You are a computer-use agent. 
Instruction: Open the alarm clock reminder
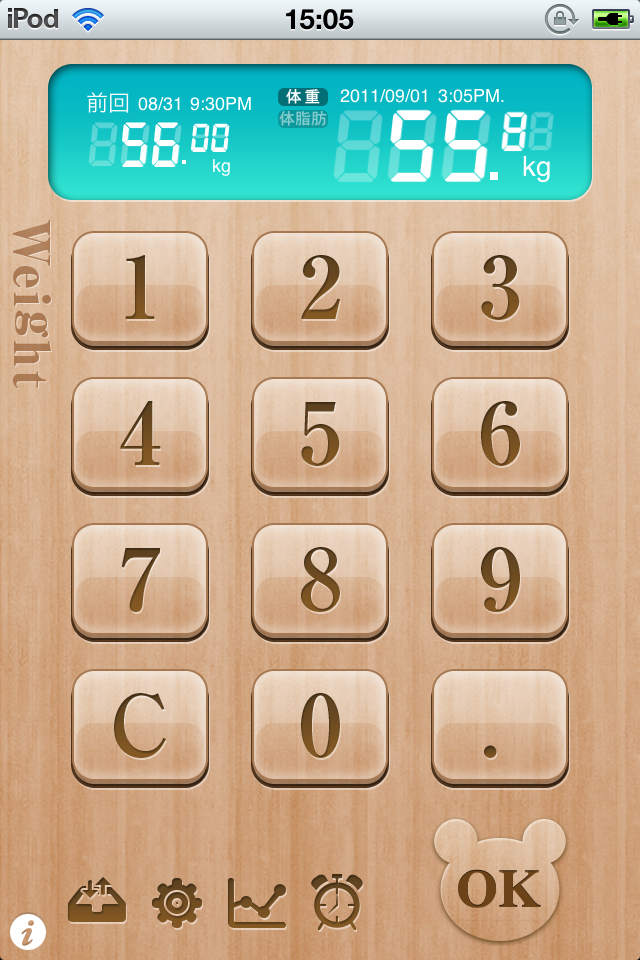[x=337, y=900]
